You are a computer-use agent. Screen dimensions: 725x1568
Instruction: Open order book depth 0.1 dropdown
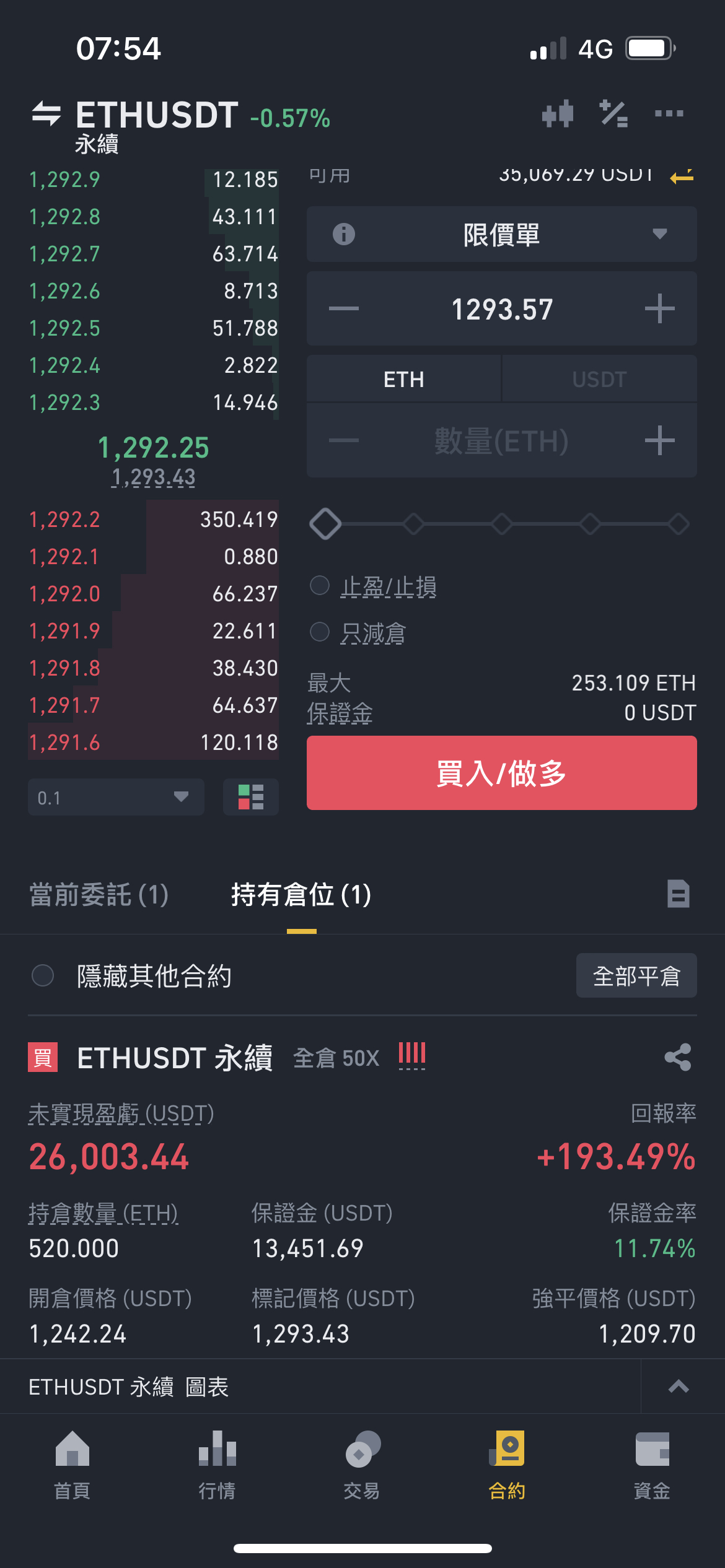coord(116,797)
